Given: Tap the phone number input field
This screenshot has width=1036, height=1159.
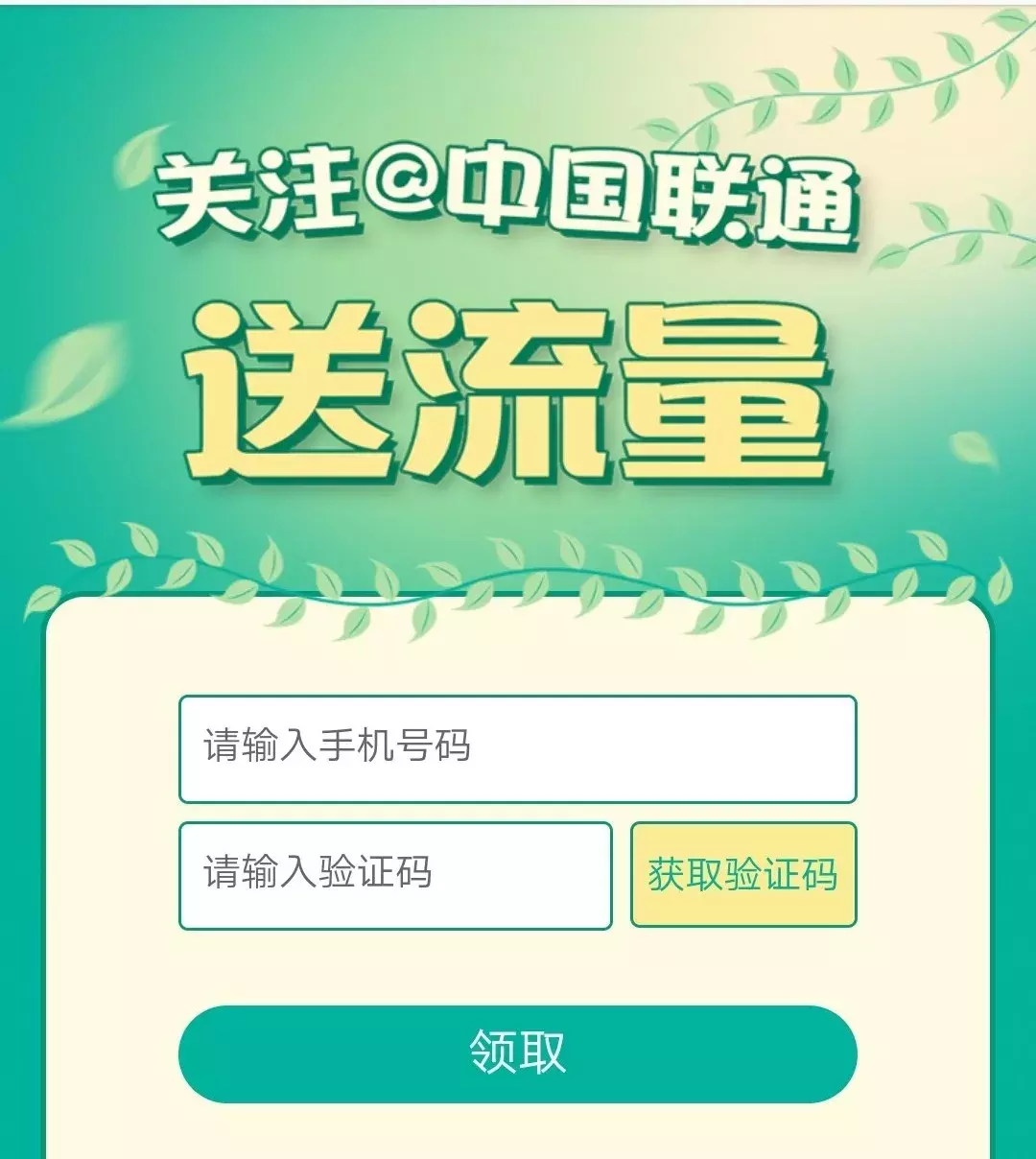Looking at the screenshot, I should [x=517, y=748].
